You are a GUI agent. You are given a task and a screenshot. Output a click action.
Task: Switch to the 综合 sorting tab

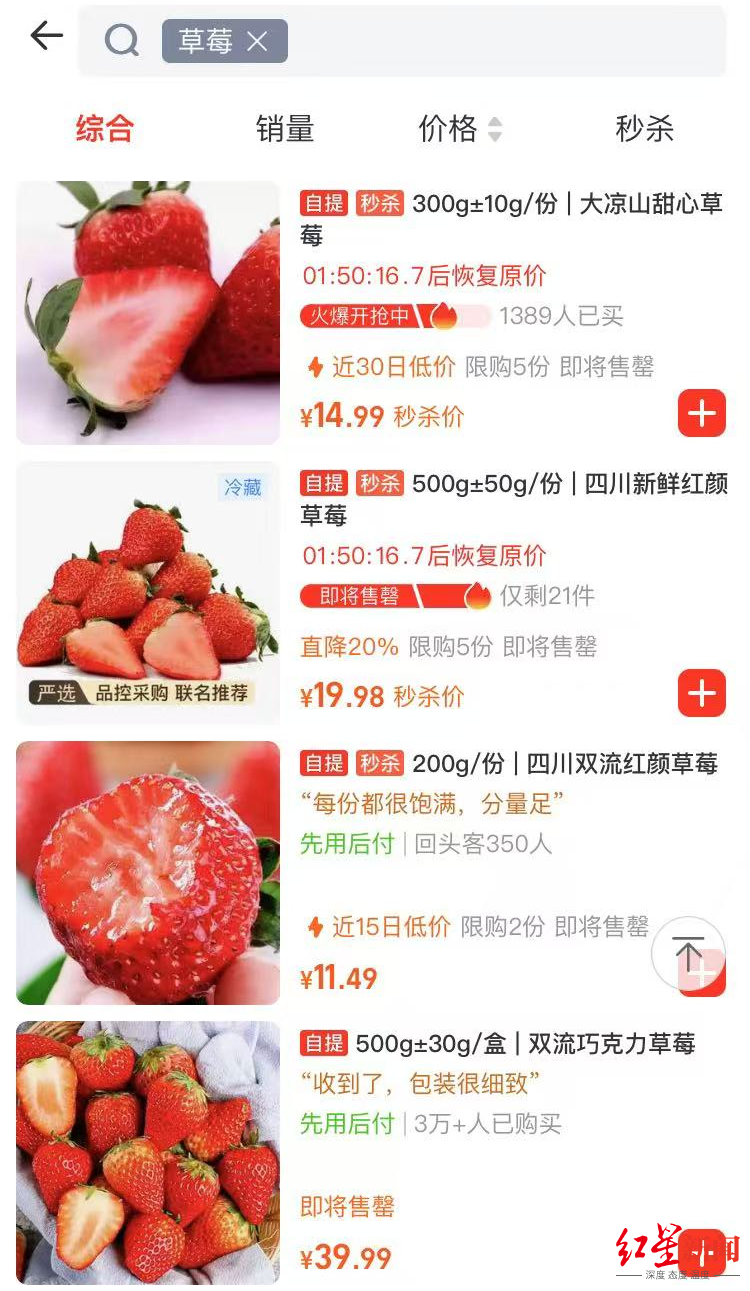[x=104, y=129]
